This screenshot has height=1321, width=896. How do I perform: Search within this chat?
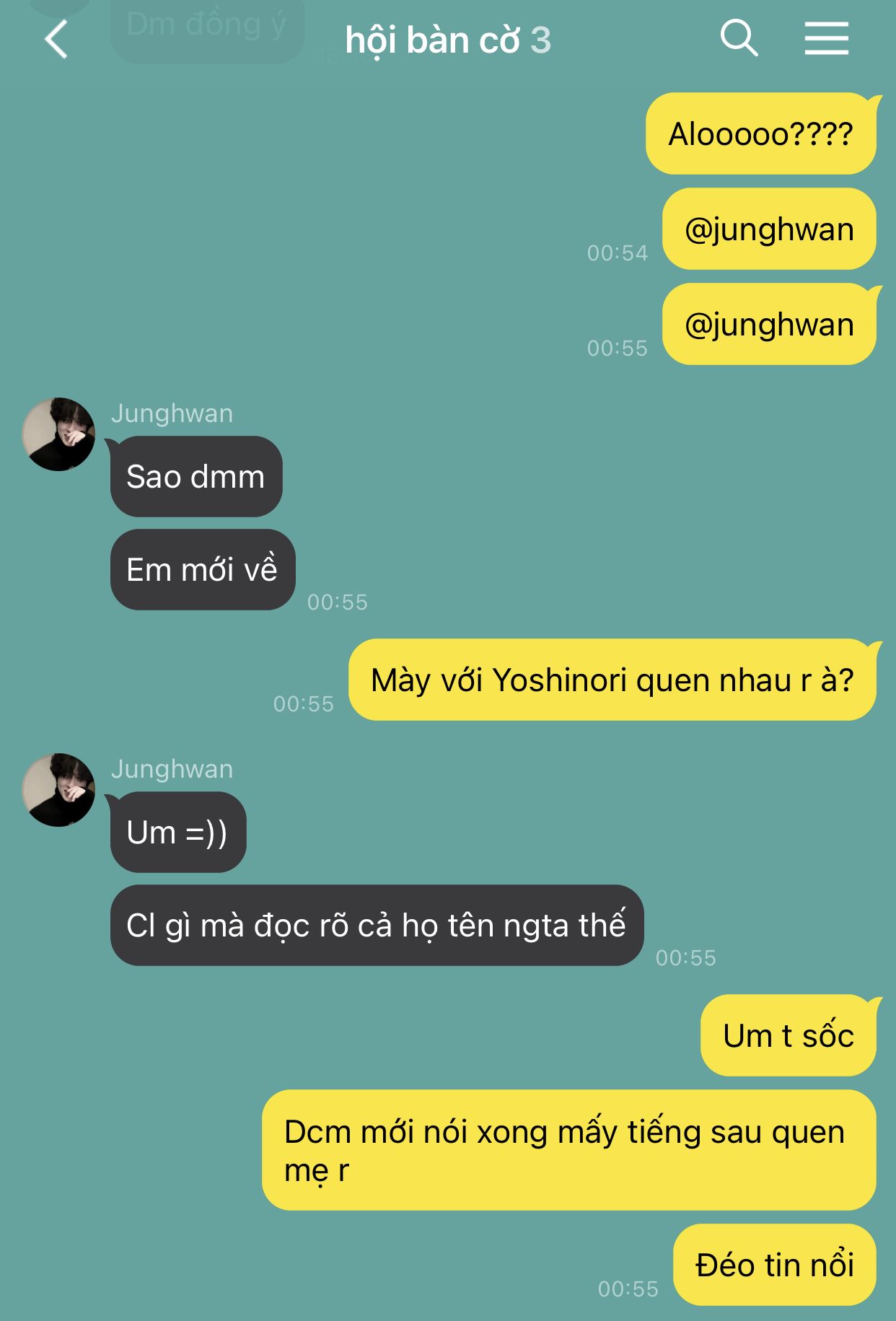pos(739,38)
